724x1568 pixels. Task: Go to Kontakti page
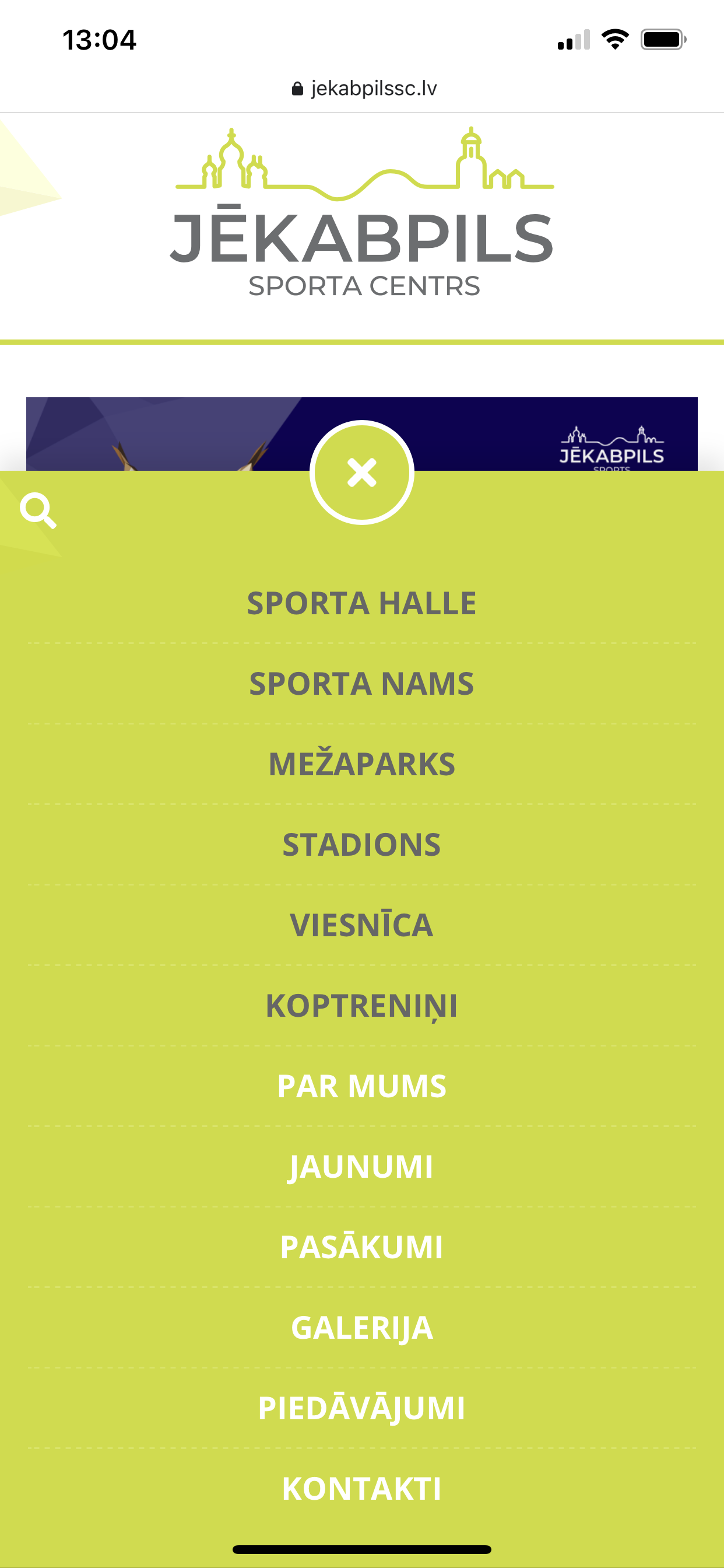tap(361, 1489)
